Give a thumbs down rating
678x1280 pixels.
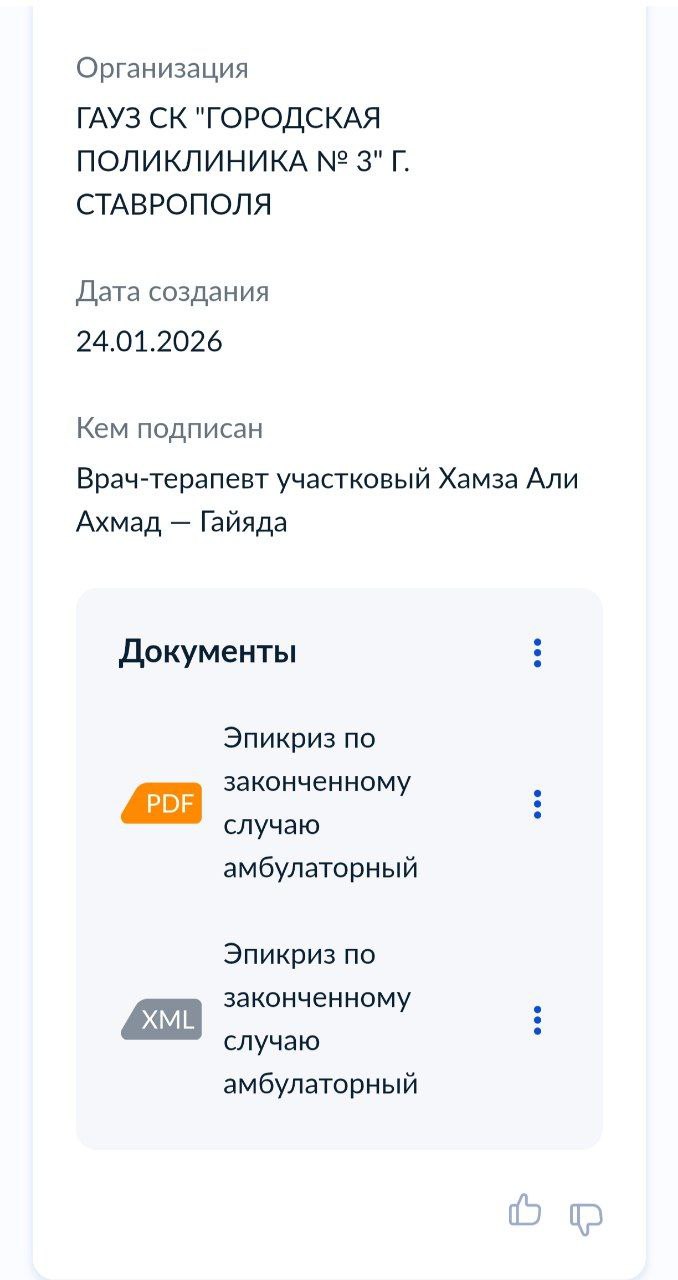[586, 1217]
